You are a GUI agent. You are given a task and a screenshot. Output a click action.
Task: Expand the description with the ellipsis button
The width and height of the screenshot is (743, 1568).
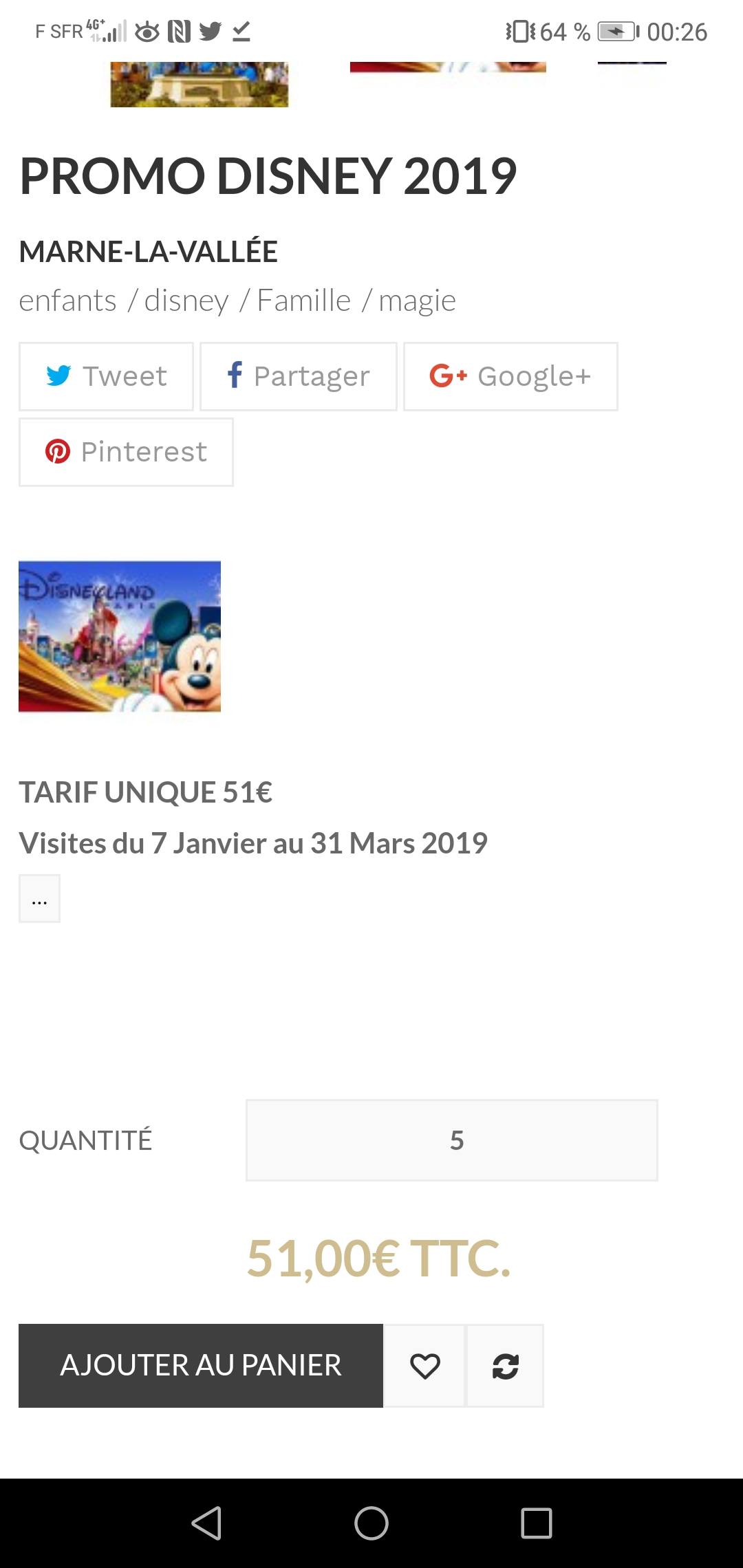(39, 898)
